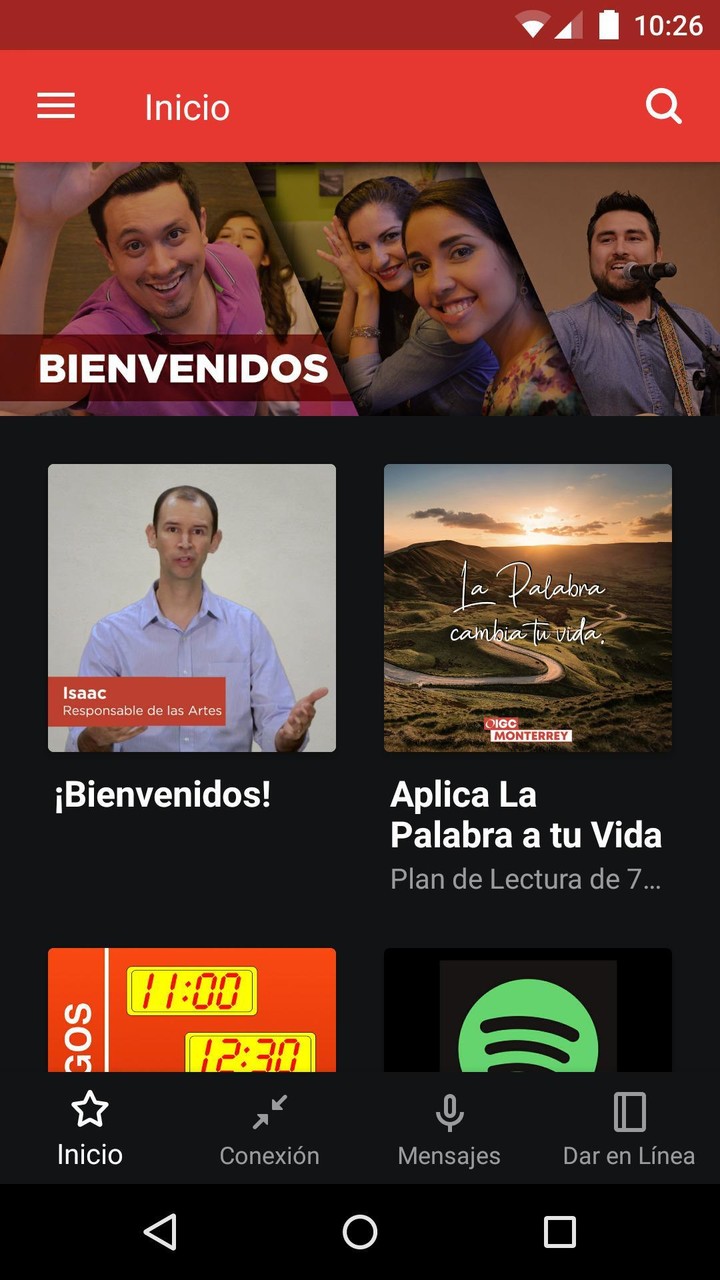This screenshot has width=720, height=1280.
Task: Open Aplica La Palabra a tu Vida card
Action: pyautogui.click(x=528, y=608)
